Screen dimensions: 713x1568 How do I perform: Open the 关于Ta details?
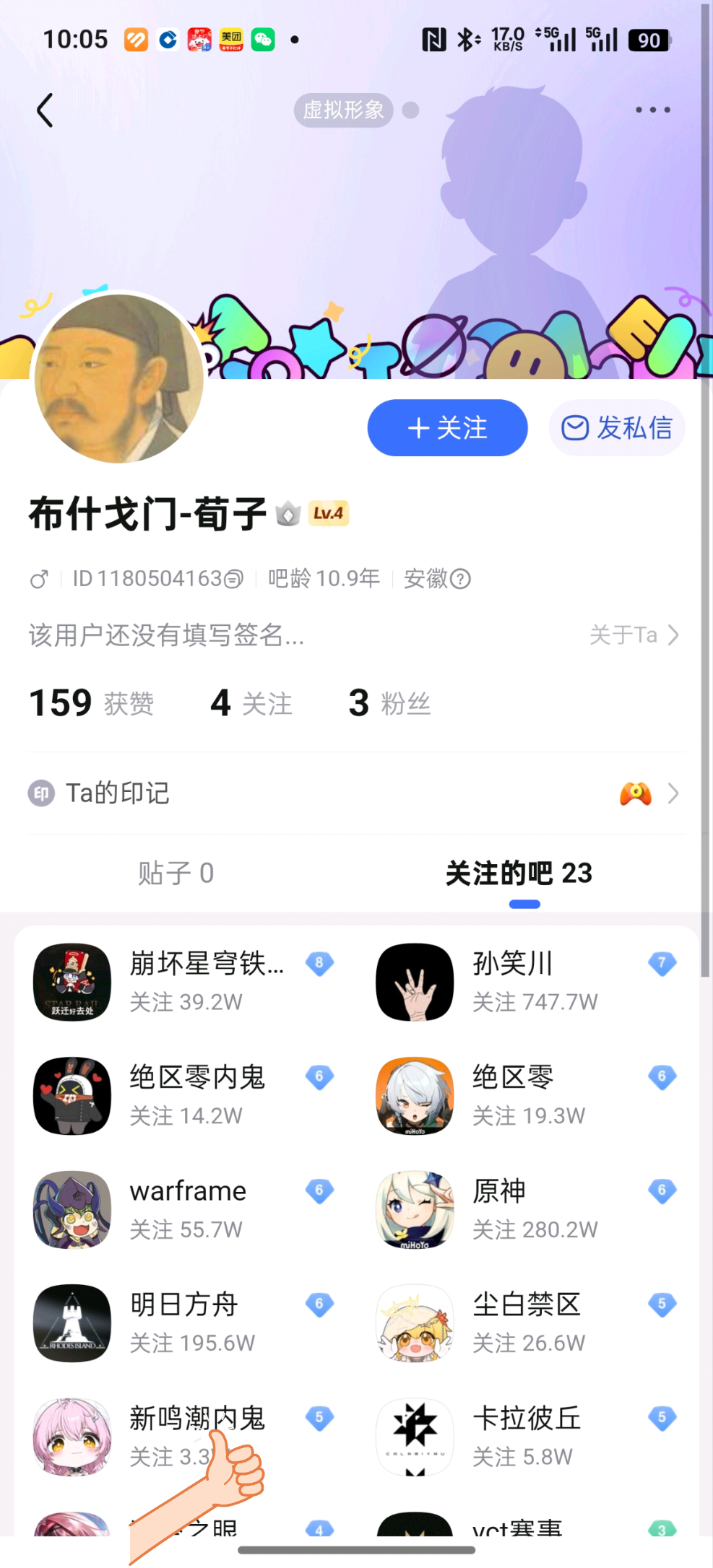[x=634, y=635]
